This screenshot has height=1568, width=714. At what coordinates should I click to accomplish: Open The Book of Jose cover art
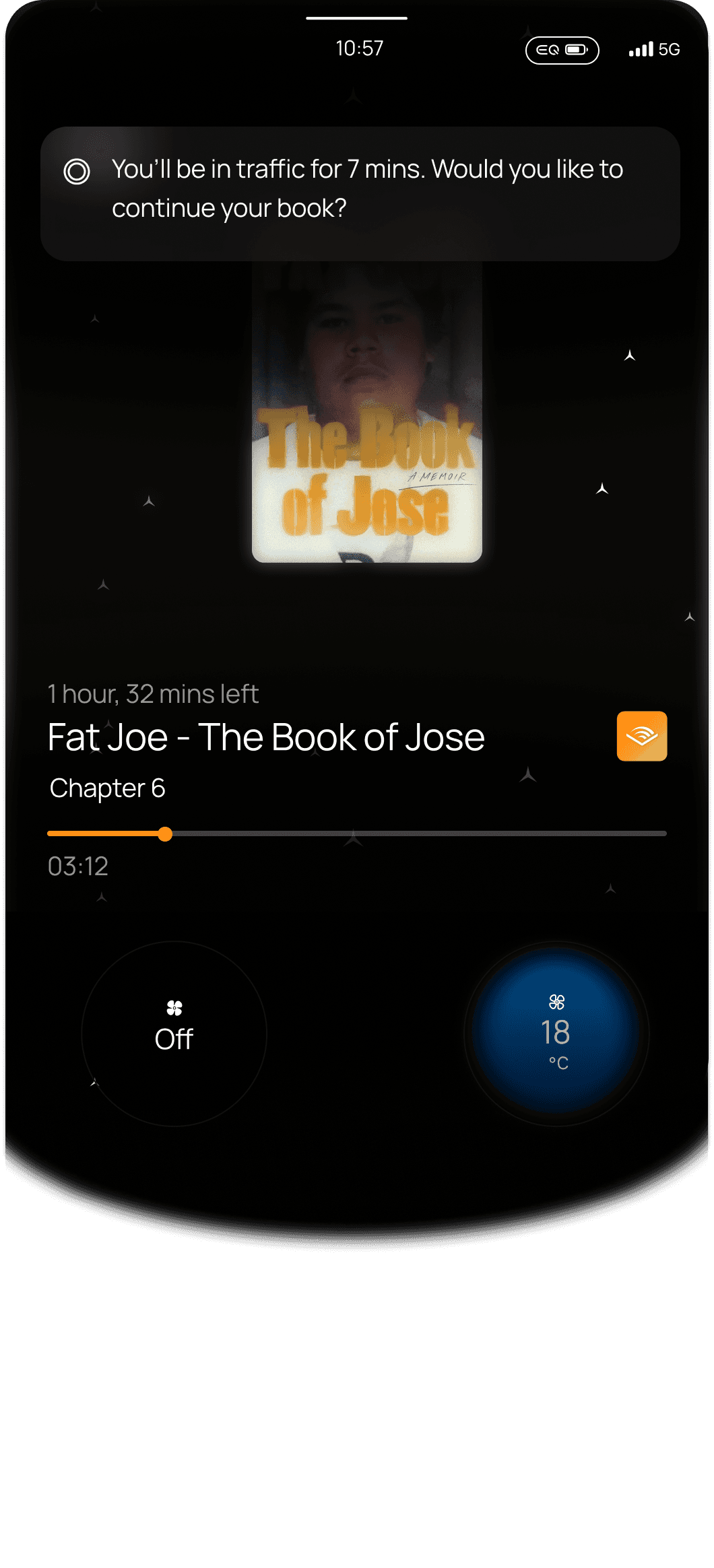point(367,412)
